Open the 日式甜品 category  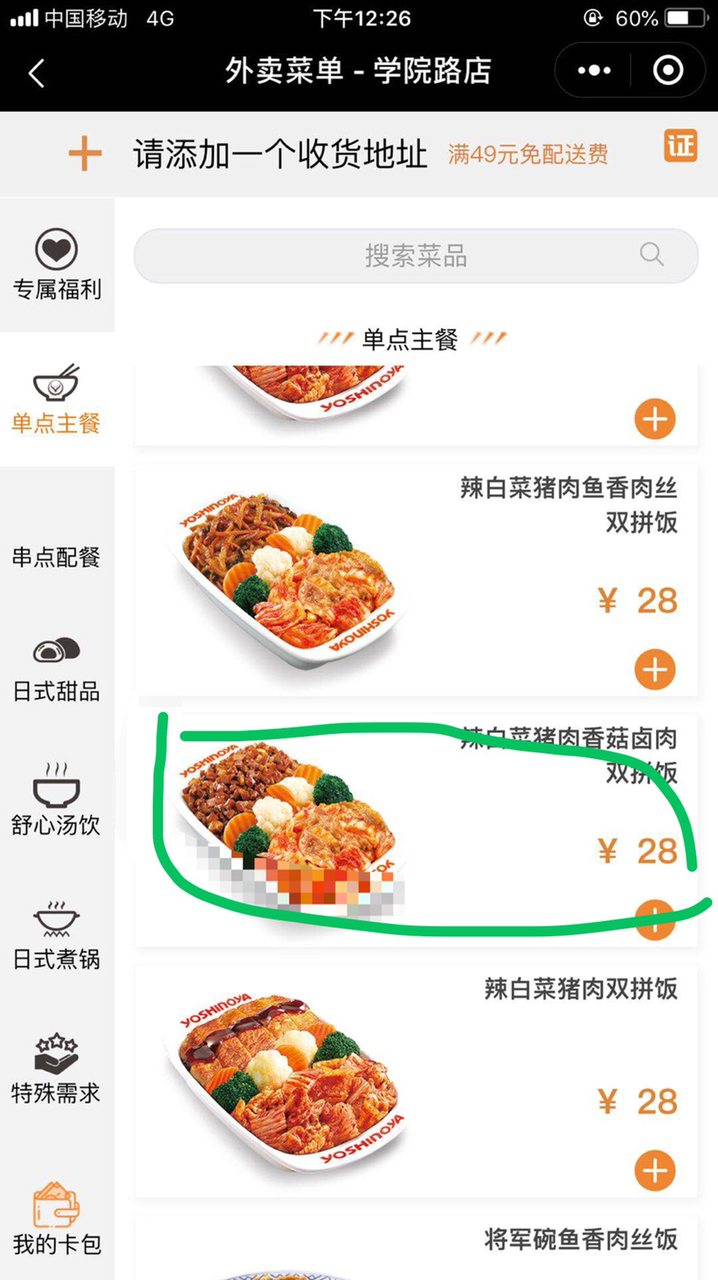pyautogui.click(x=56, y=668)
